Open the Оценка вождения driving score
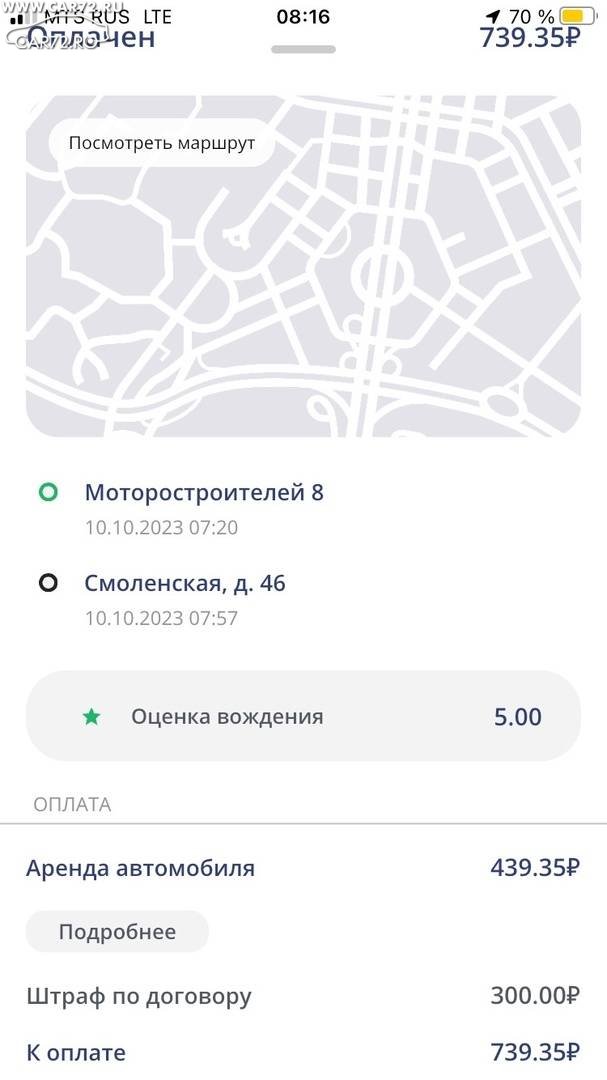Image resolution: width=607 pixels, height=1080 pixels. (x=303, y=716)
